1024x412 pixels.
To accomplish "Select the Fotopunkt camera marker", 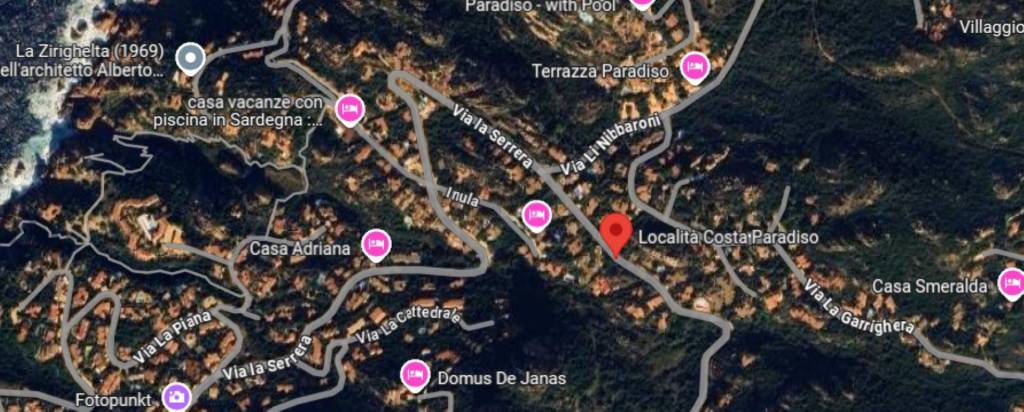I will [177, 397].
